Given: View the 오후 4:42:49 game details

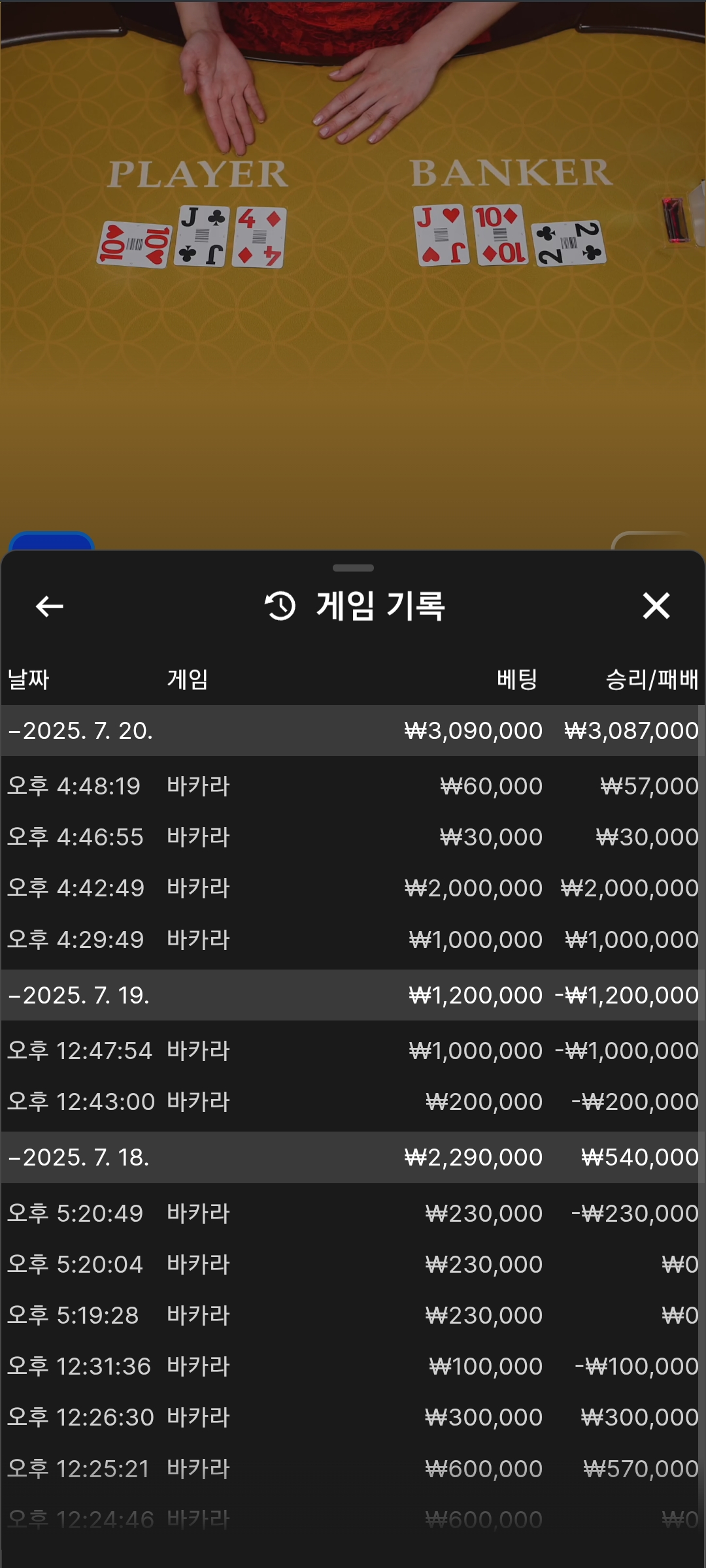Looking at the screenshot, I should tap(353, 888).
